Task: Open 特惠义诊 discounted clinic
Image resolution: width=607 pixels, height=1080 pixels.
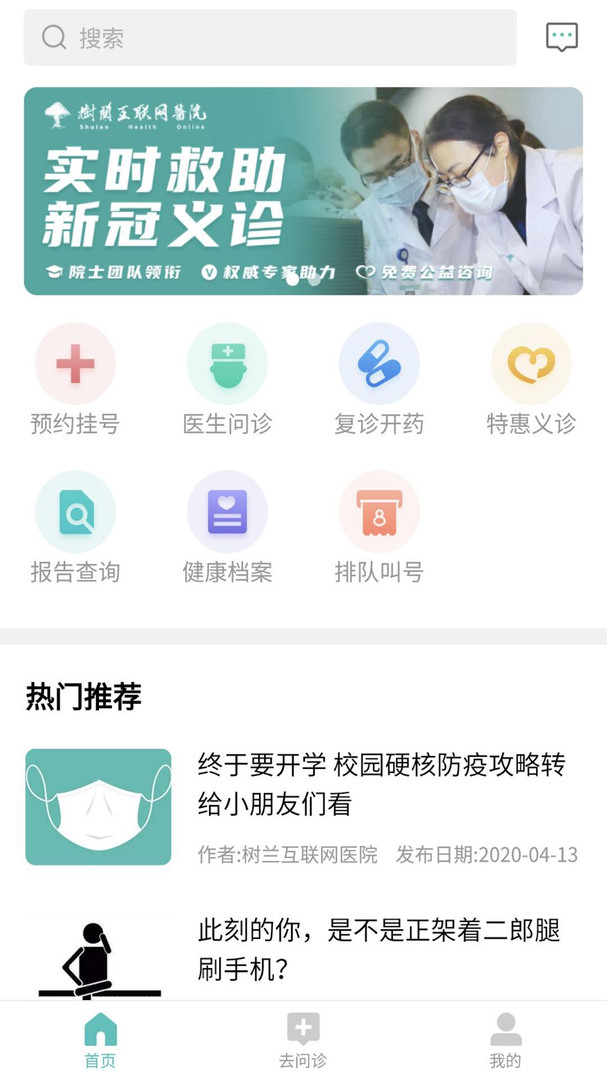Action: point(531,380)
